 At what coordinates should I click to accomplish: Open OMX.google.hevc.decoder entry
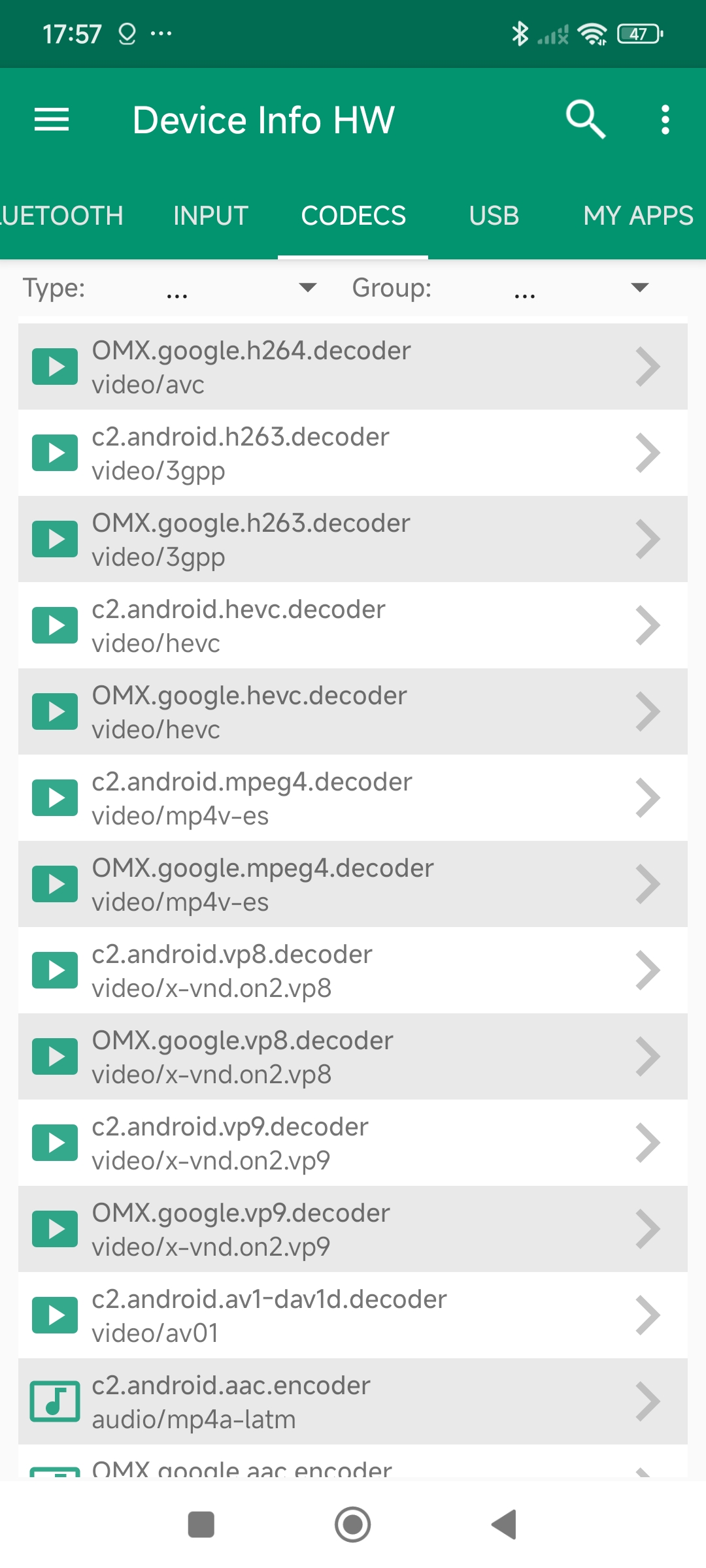[353, 712]
